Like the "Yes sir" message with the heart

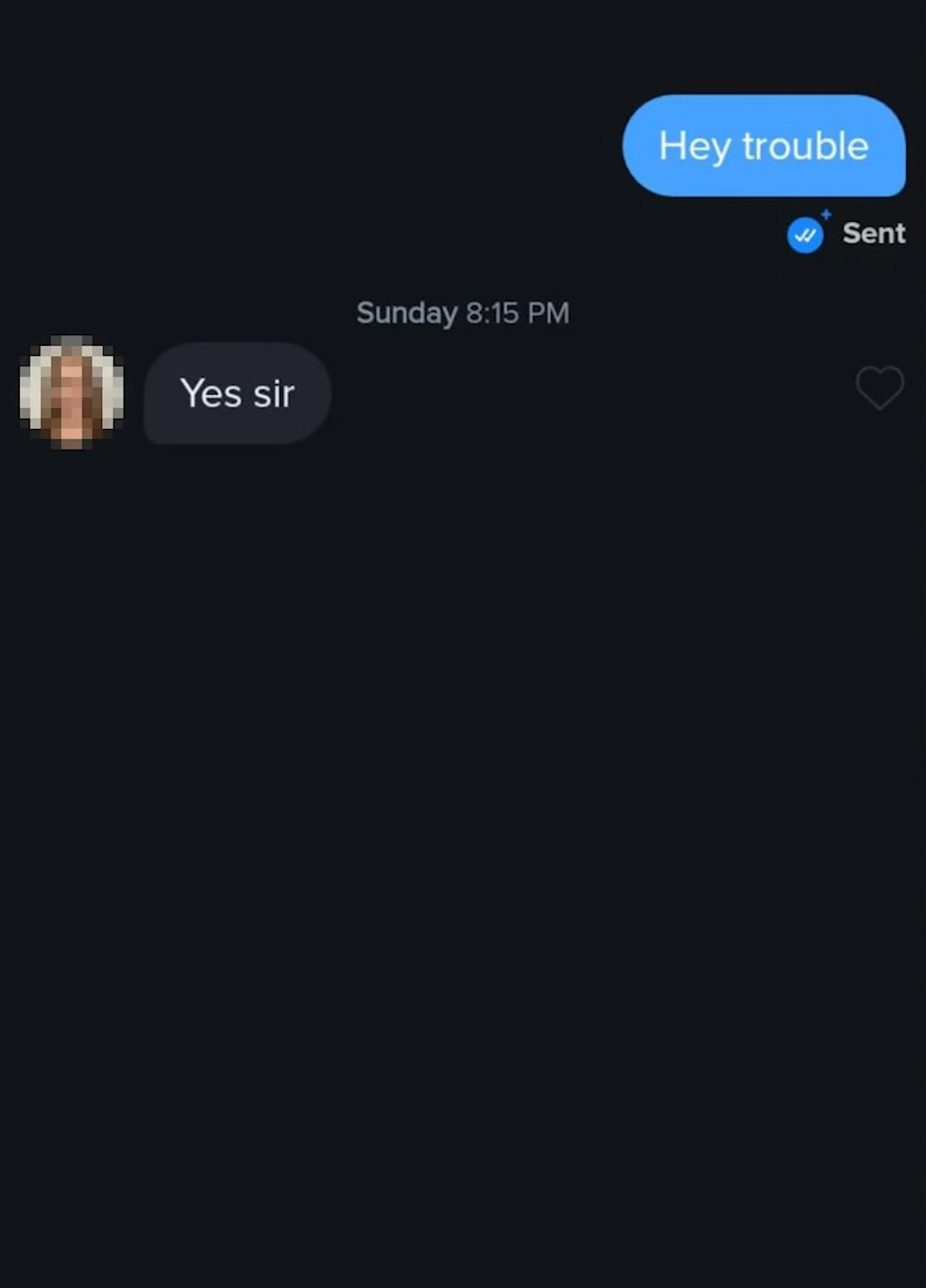tap(879, 388)
